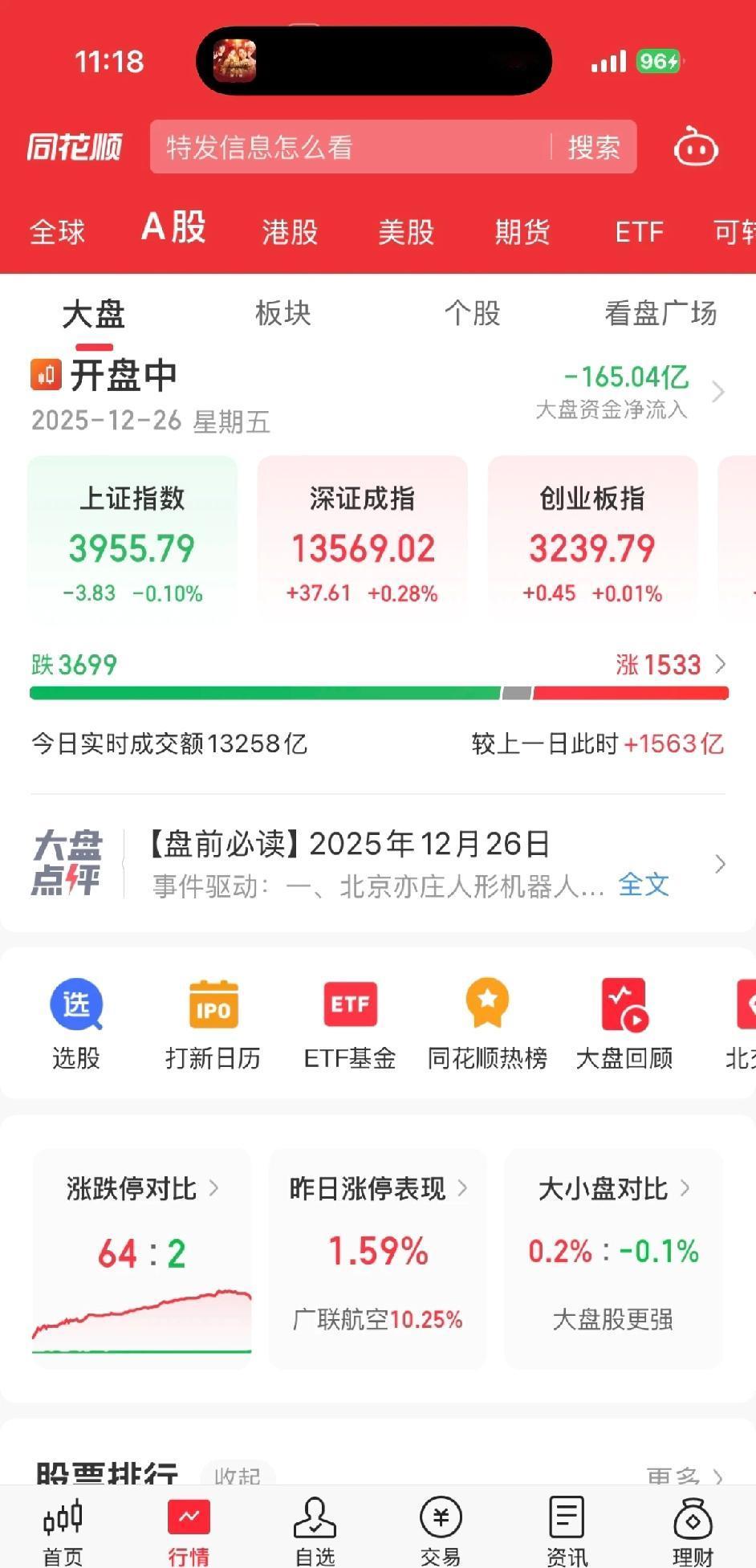Open the 打新日历 IPO calendar

[x=213, y=1021]
